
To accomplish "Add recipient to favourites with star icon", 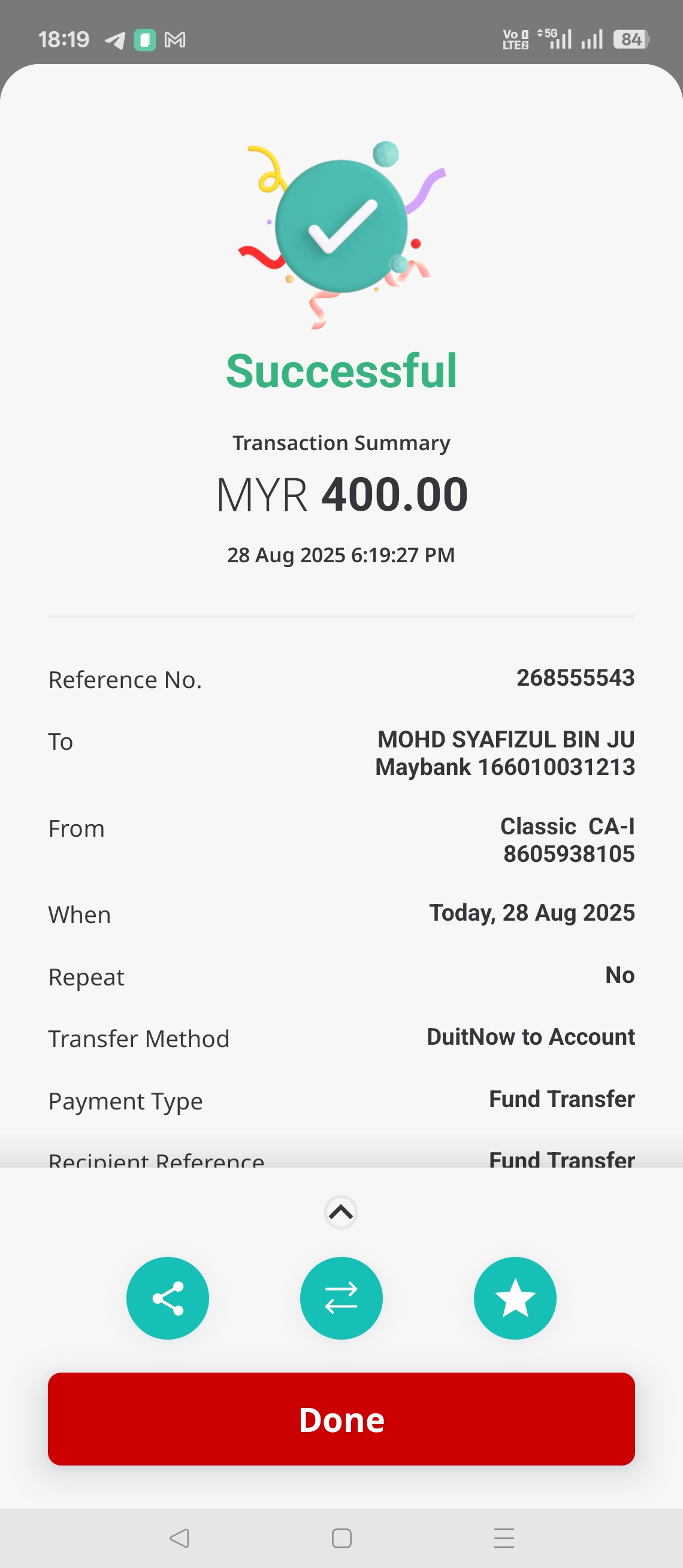I will click(x=515, y=1298).
